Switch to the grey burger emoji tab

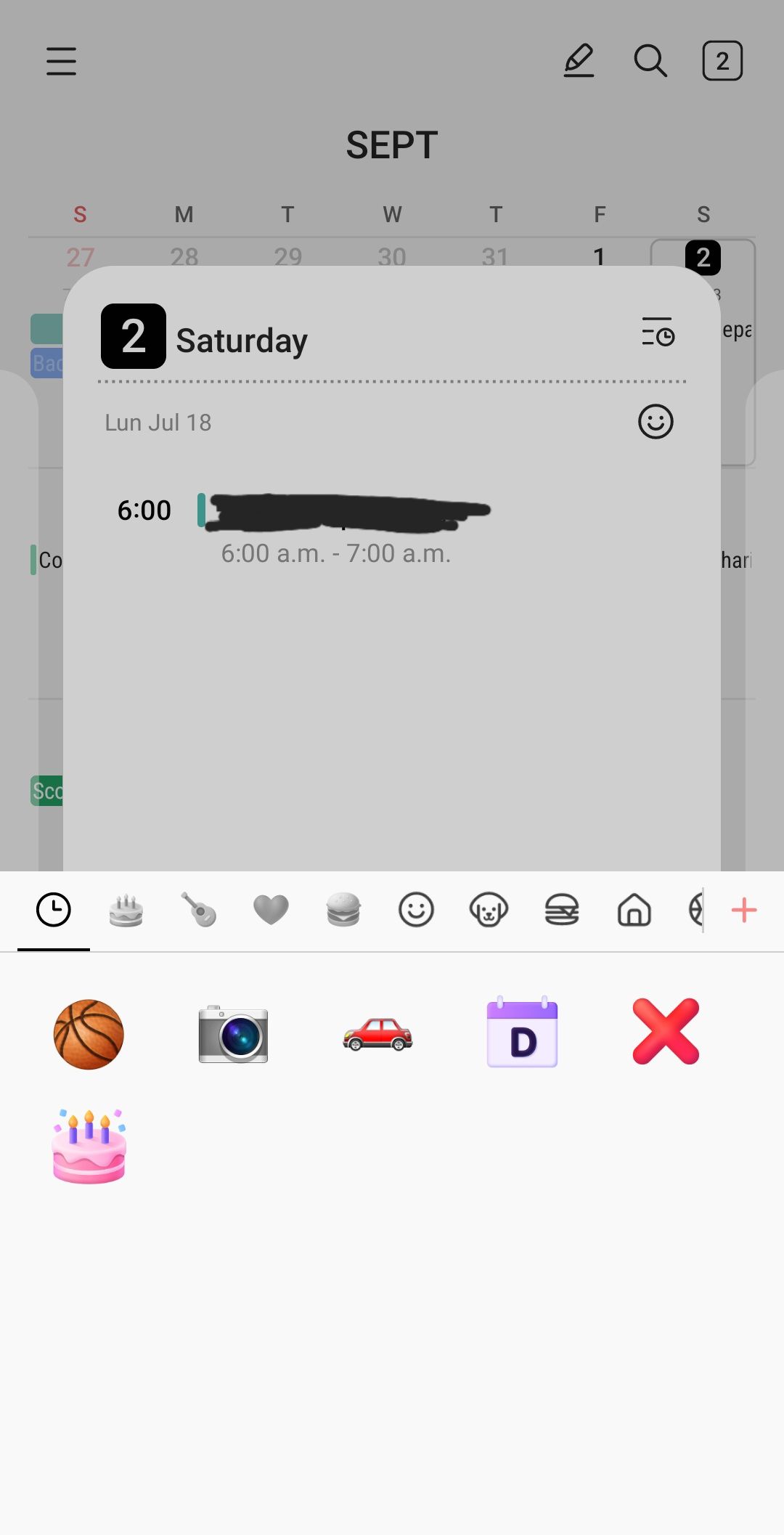[343, 910]
